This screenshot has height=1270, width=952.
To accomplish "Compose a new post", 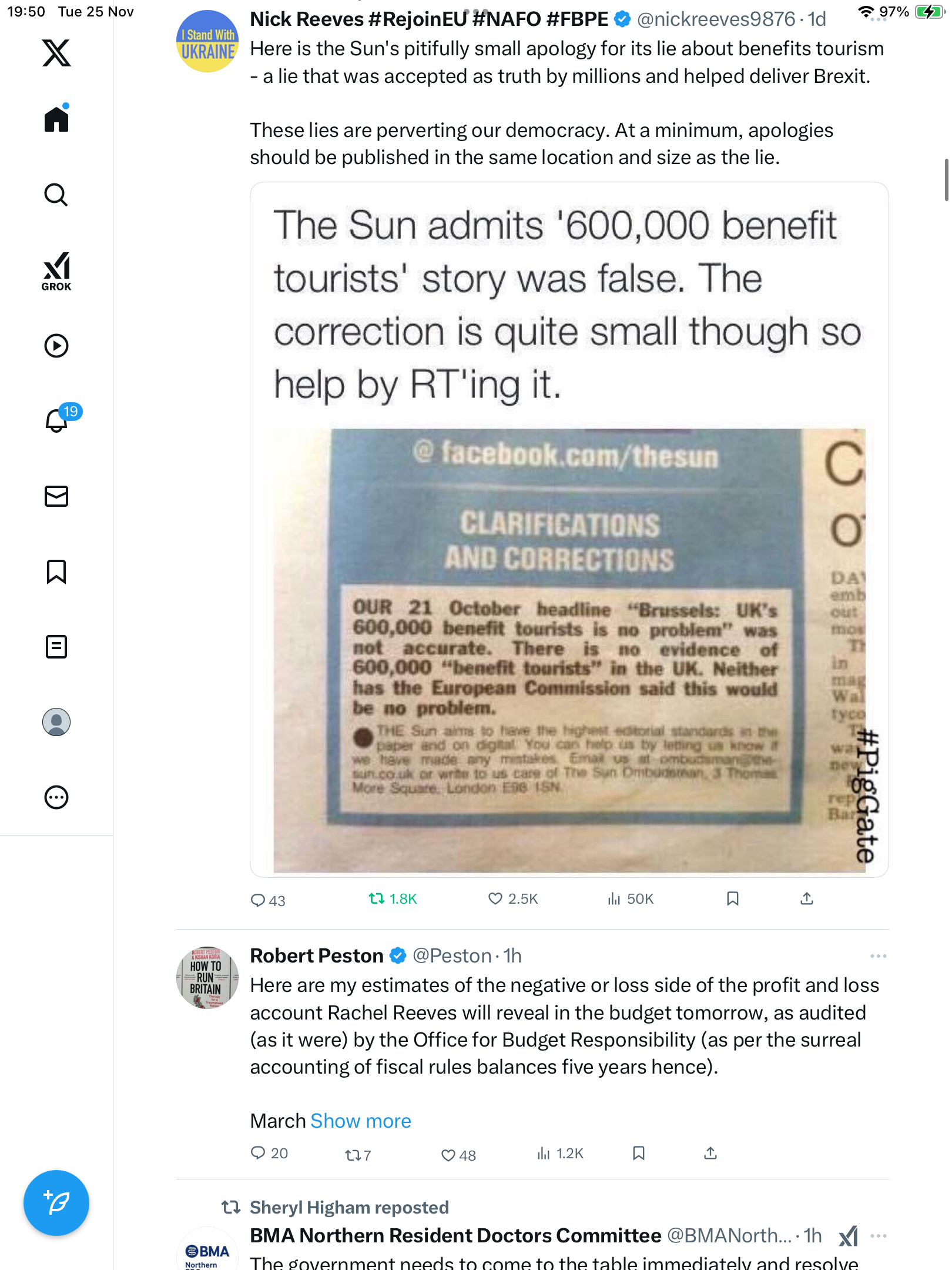I will [56, 1202].
